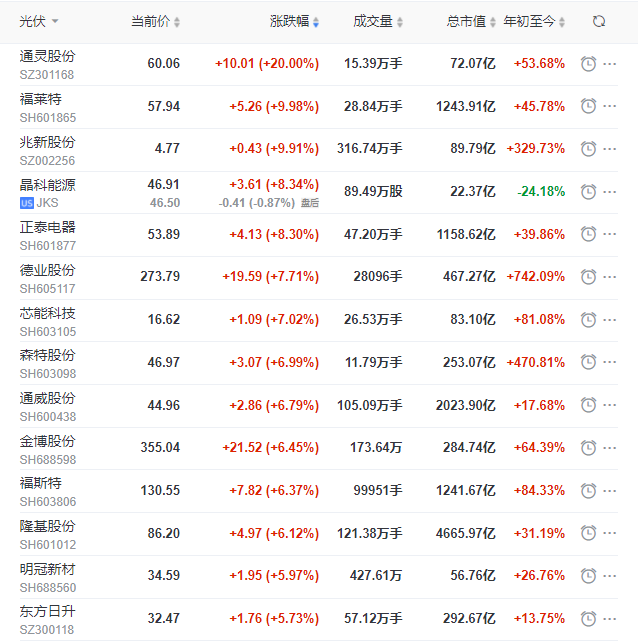Sort list by 总市值 column
Image resolution: width=638 pixels, height=643 pixels.
tap(471, 21)
